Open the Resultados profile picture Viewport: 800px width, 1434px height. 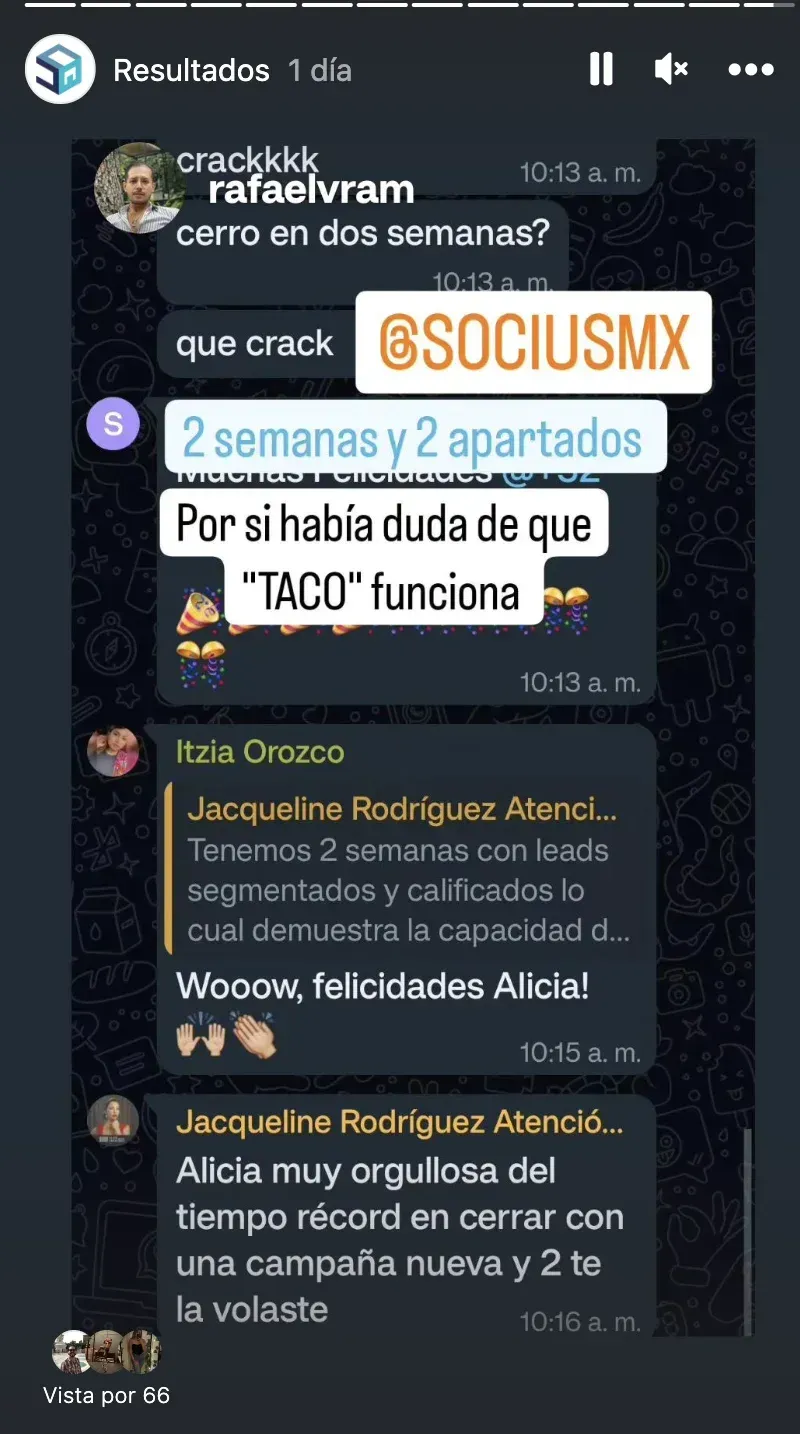click(x=60, y=70)
